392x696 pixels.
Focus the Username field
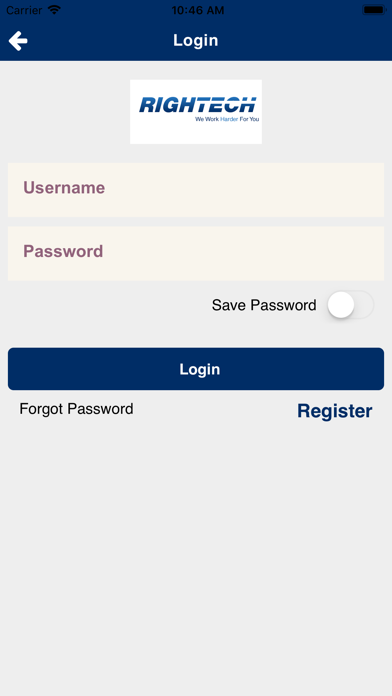tap(196, 190)
